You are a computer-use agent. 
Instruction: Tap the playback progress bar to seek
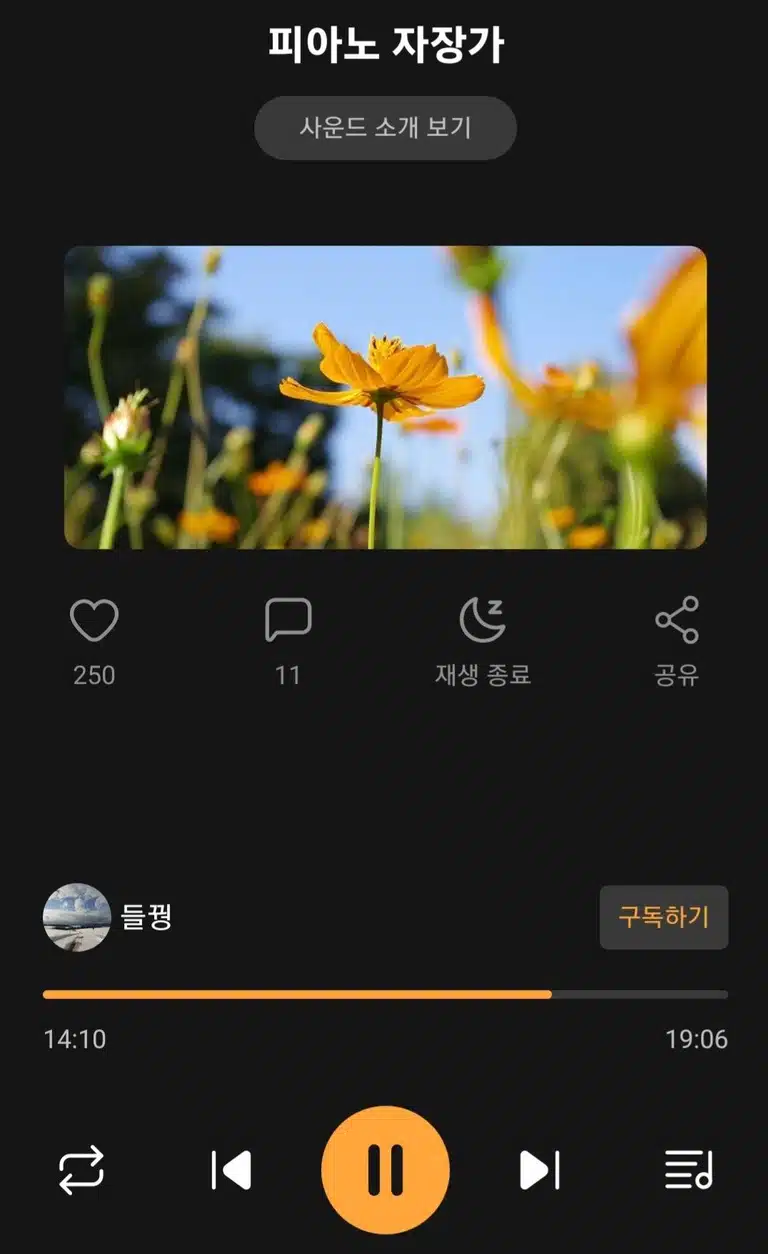(x=385, y=995)
